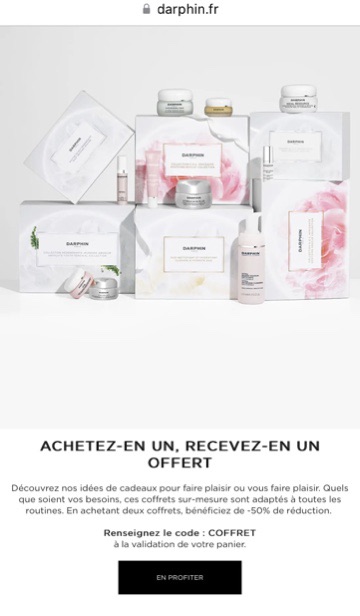This screenshot has height=616, width=360.
Task: Tap the darphin.fr address bar
Action: pyautogui.click(x=180, y=9)
